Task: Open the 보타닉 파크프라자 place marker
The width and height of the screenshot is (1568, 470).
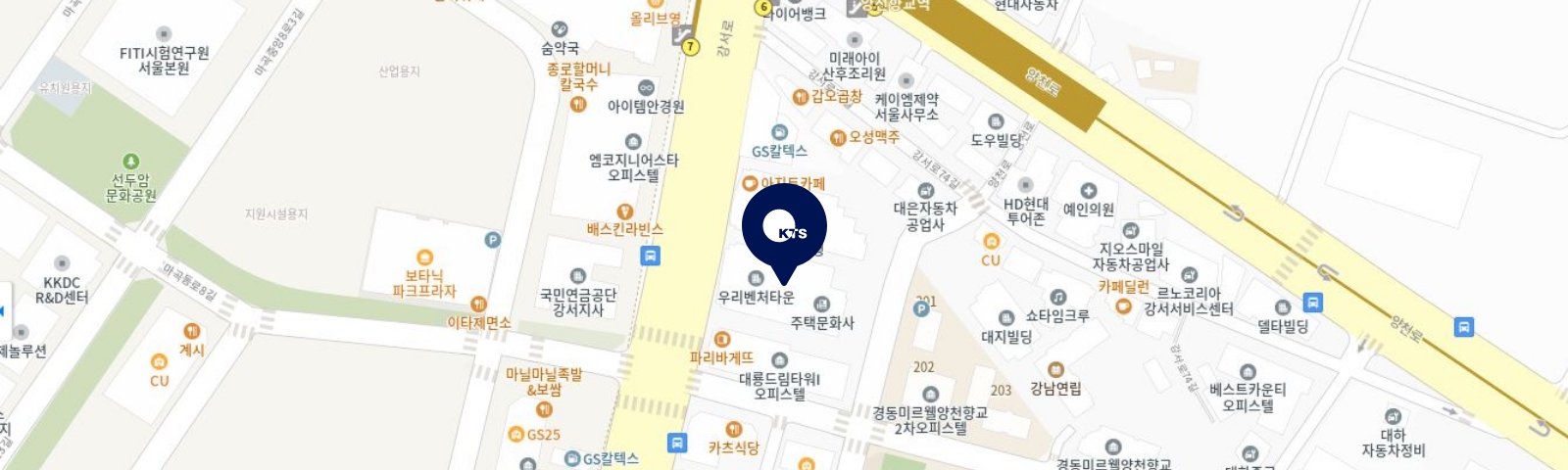Action: (424, 258)
